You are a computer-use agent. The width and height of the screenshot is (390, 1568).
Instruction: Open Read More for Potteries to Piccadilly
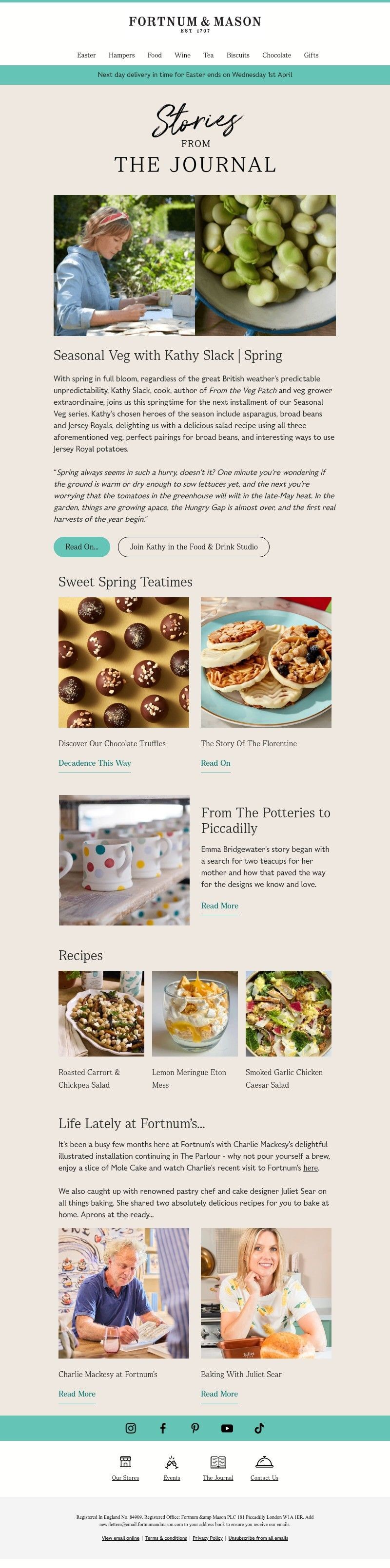coord(219,906)
